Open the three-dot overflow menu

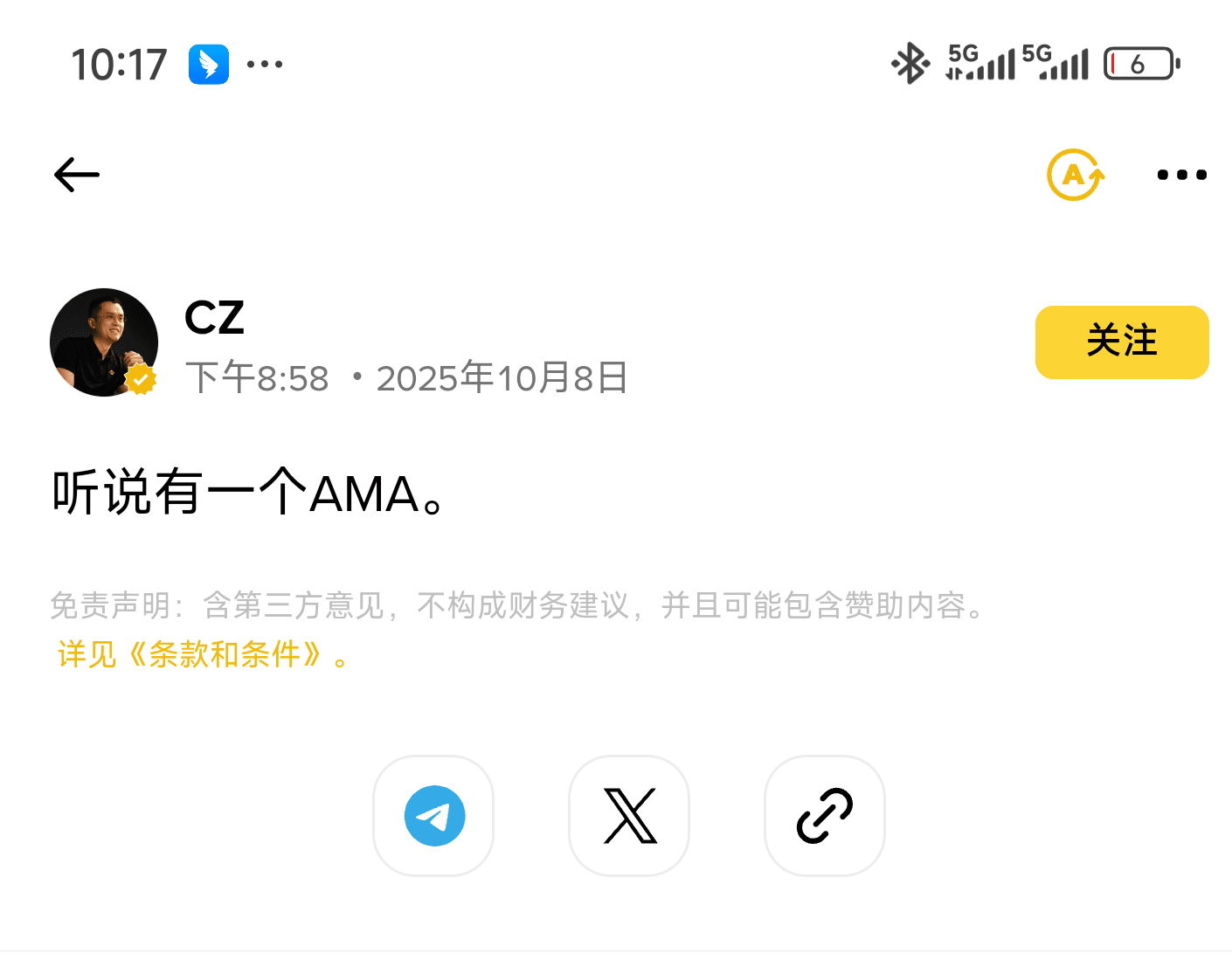click(1181, 175)
